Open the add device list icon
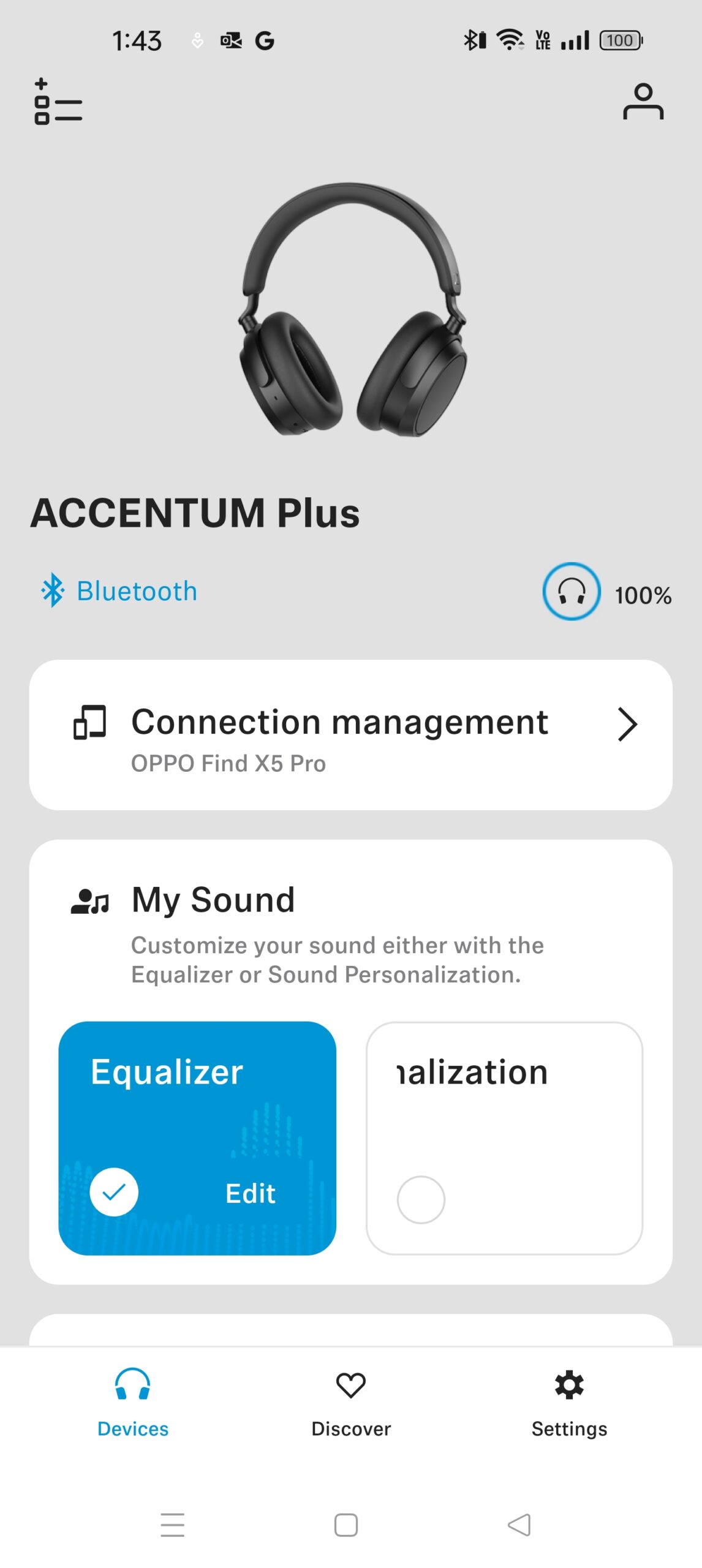 [x=58, y=102]
